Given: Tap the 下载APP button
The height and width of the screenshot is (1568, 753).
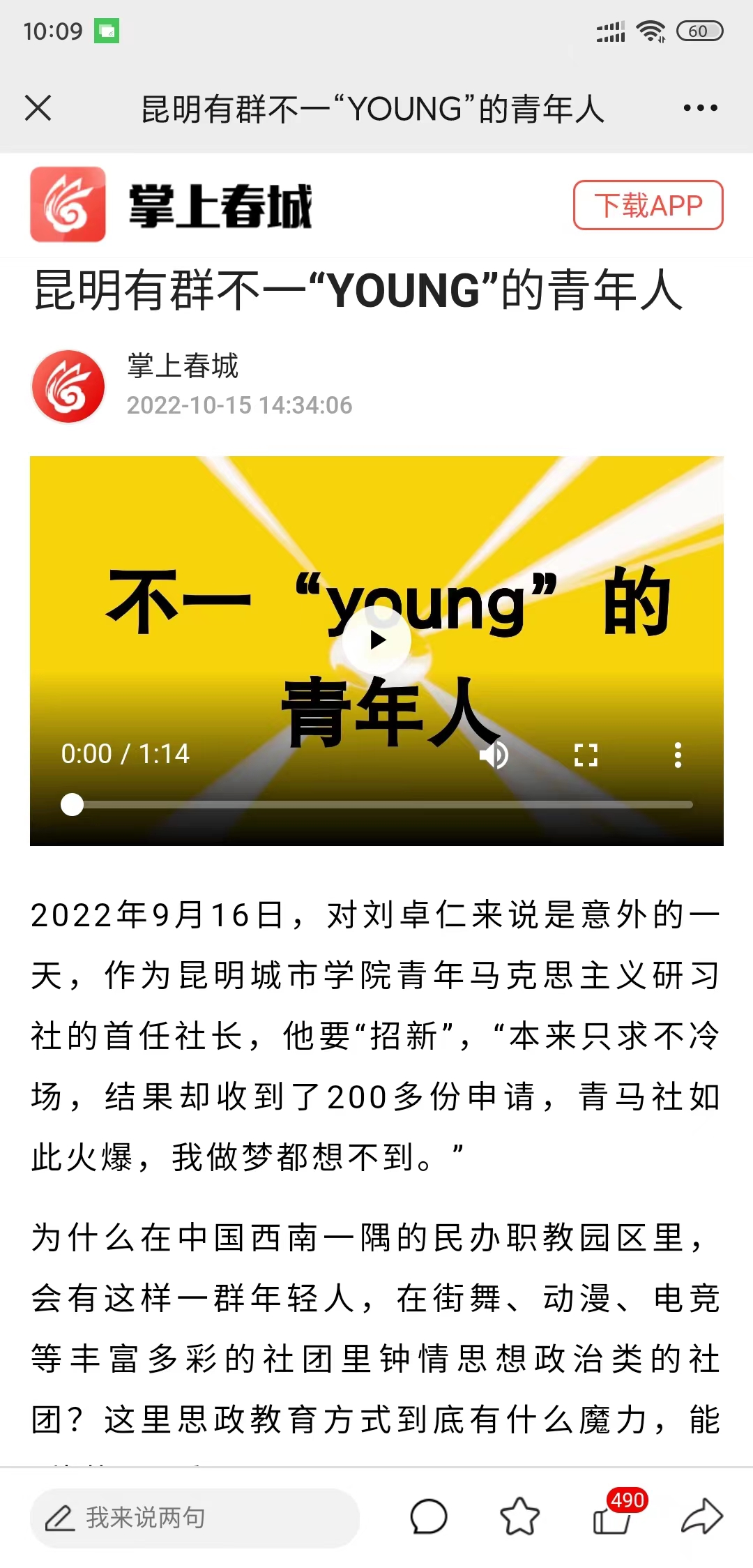Looking at the screenshot, I should click(648, 205).
